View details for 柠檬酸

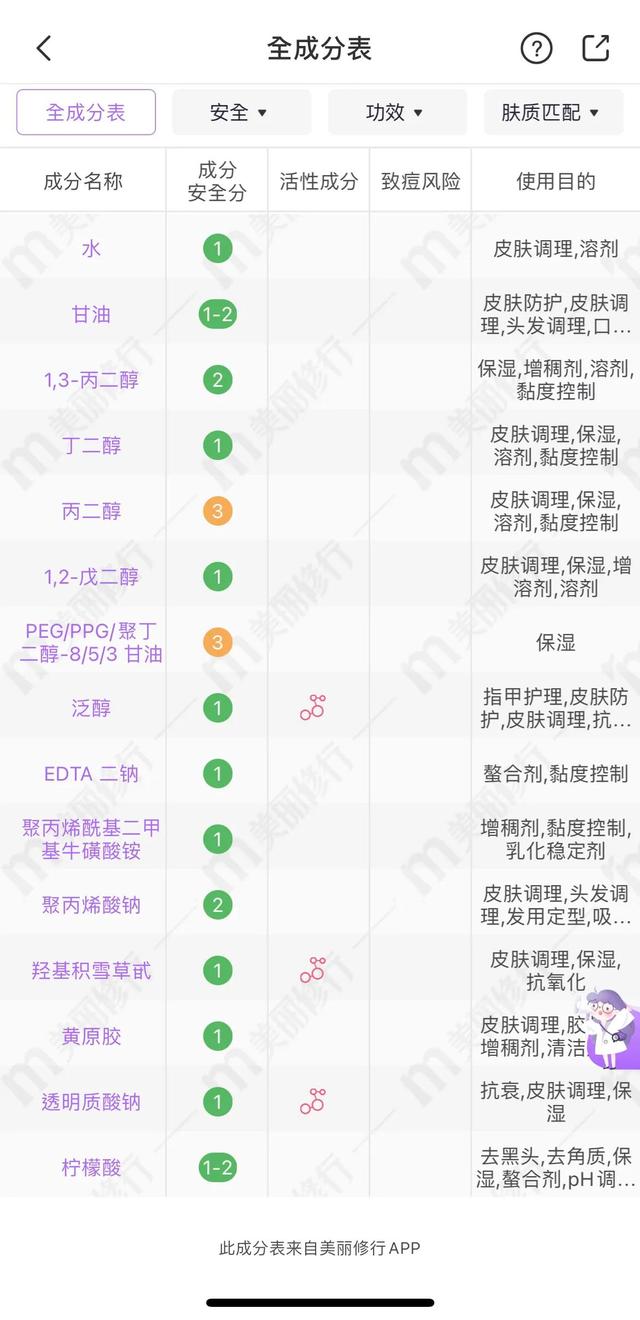tap(91, 1168)
